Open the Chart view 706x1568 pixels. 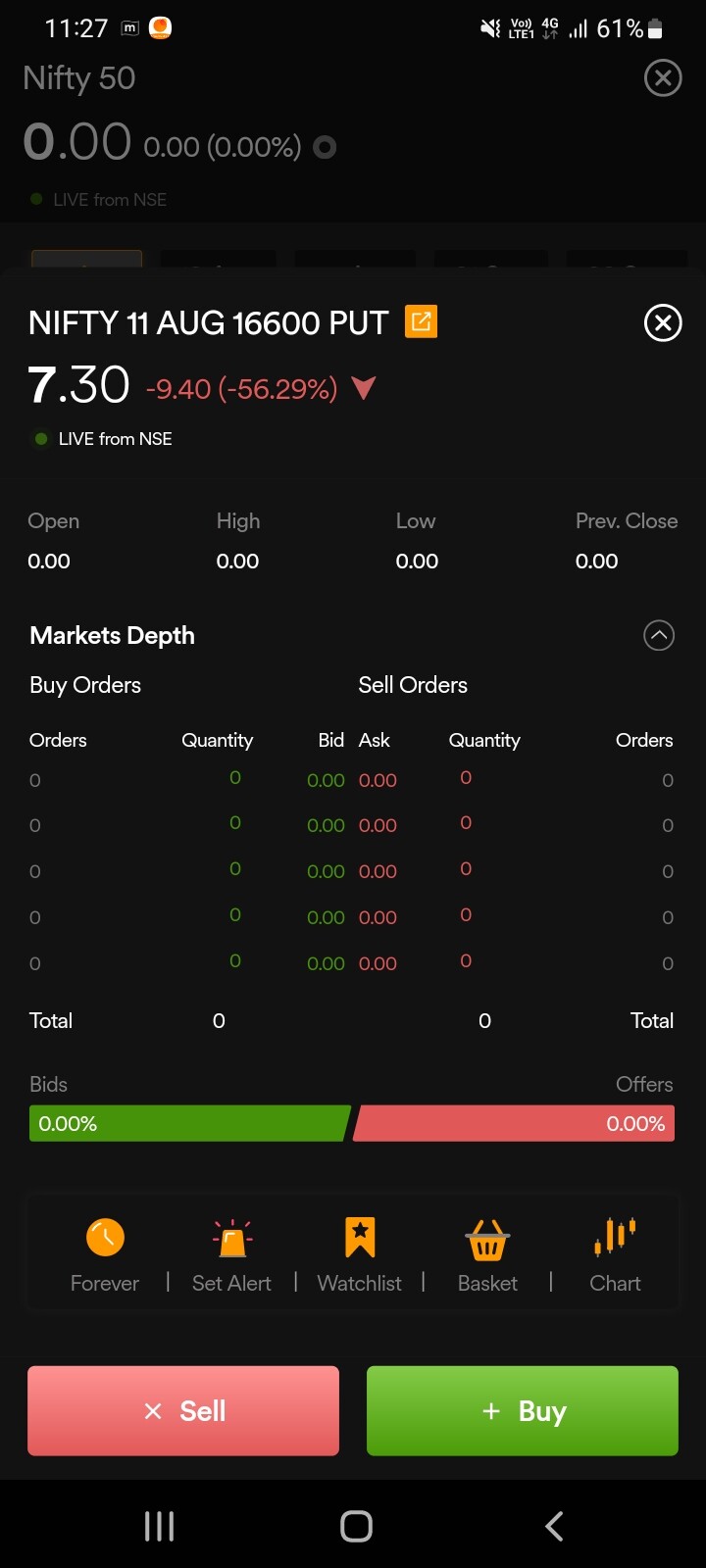coord(615,1254)
